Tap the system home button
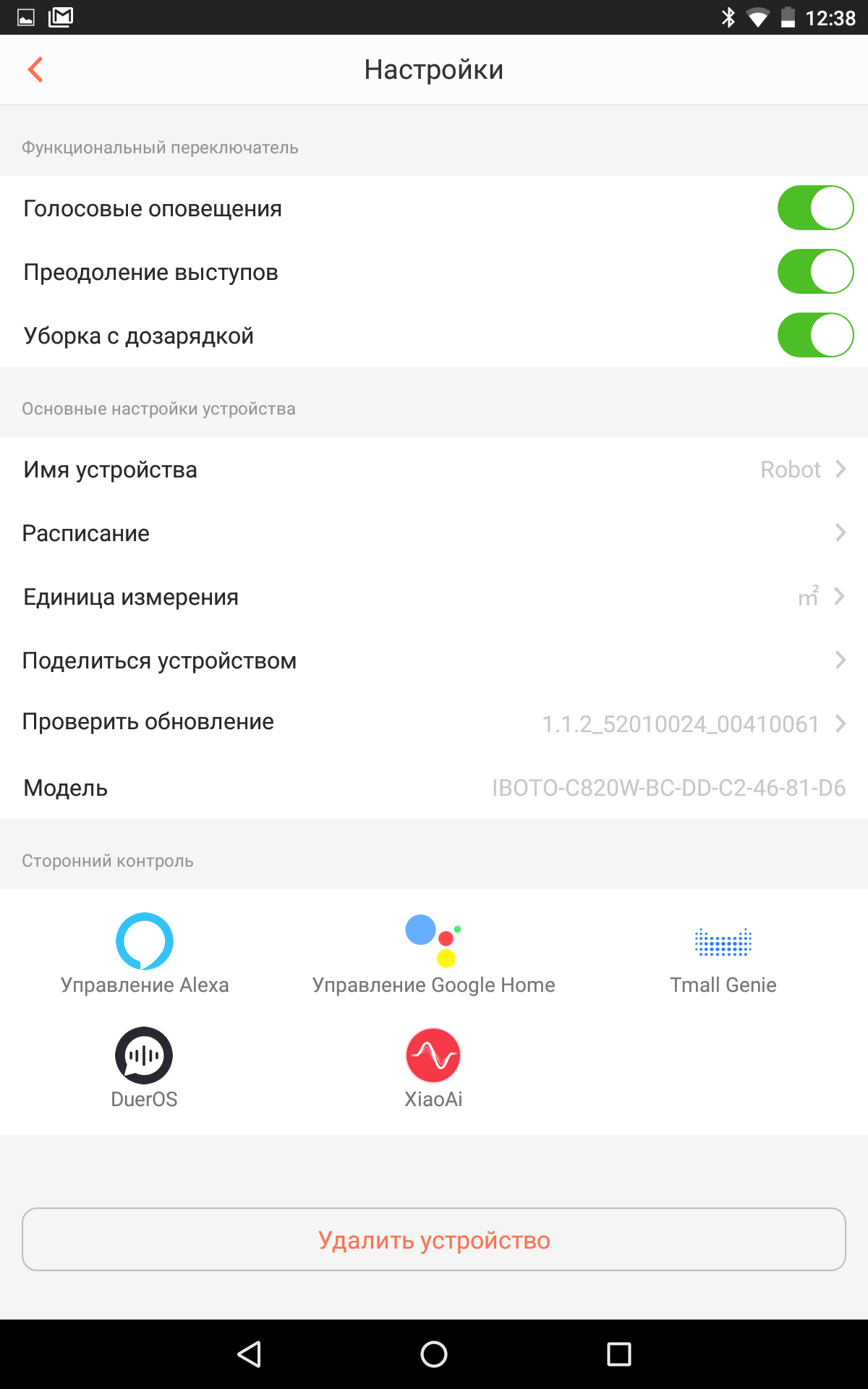The image size is (868, 1389). click(x=434, y=1354)
